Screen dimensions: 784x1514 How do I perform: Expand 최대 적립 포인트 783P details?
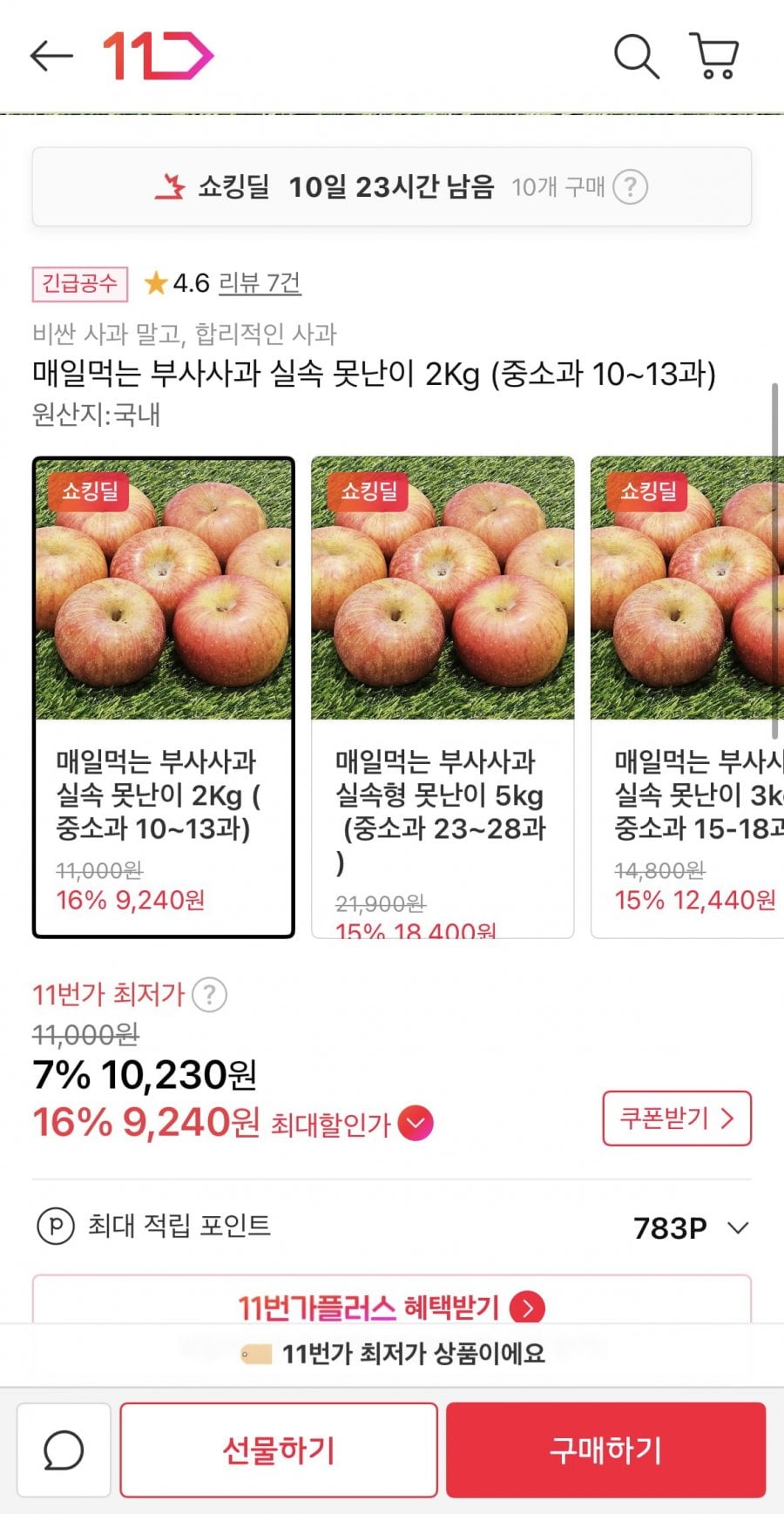coord(738,1227)
